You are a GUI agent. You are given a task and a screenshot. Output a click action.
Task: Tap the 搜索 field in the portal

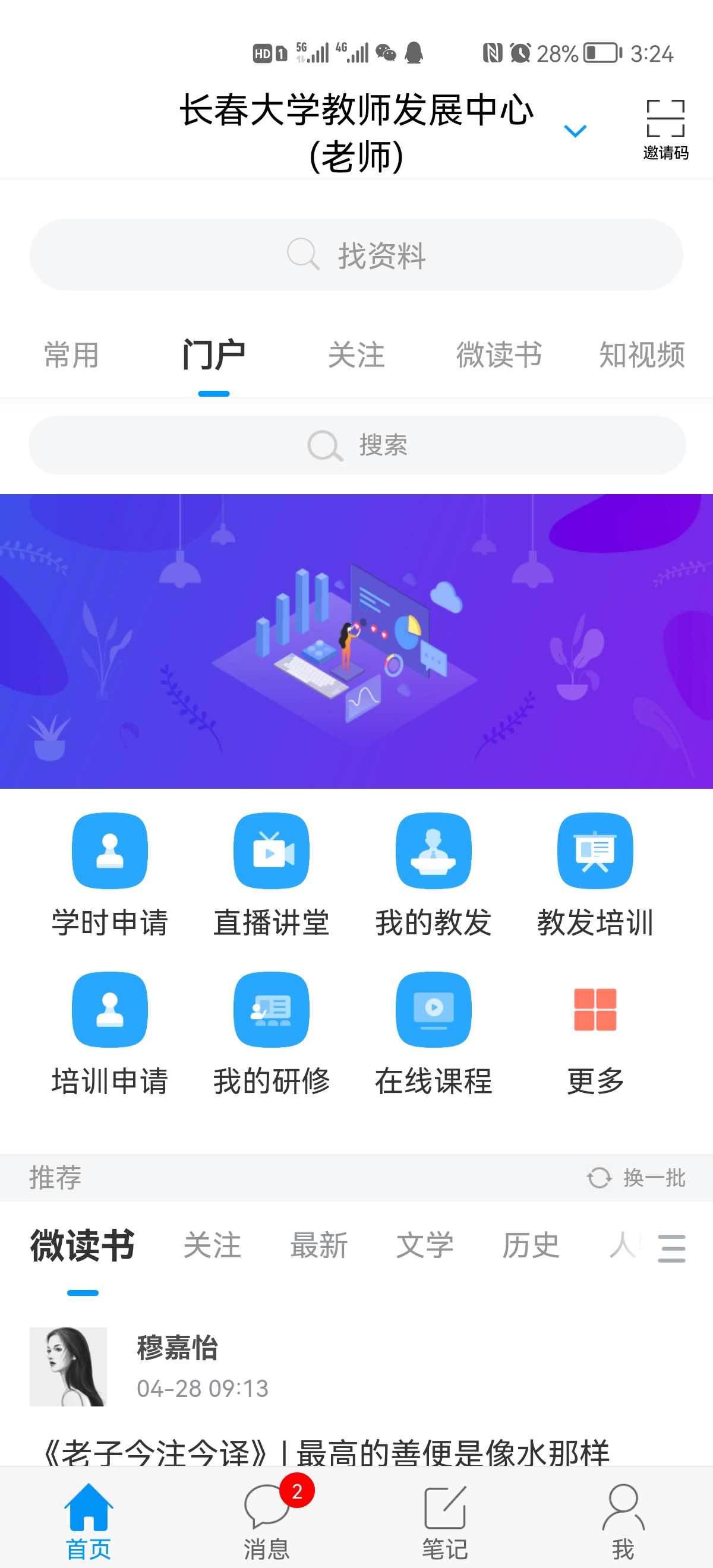pyautogui.click(x=356, y=445)
